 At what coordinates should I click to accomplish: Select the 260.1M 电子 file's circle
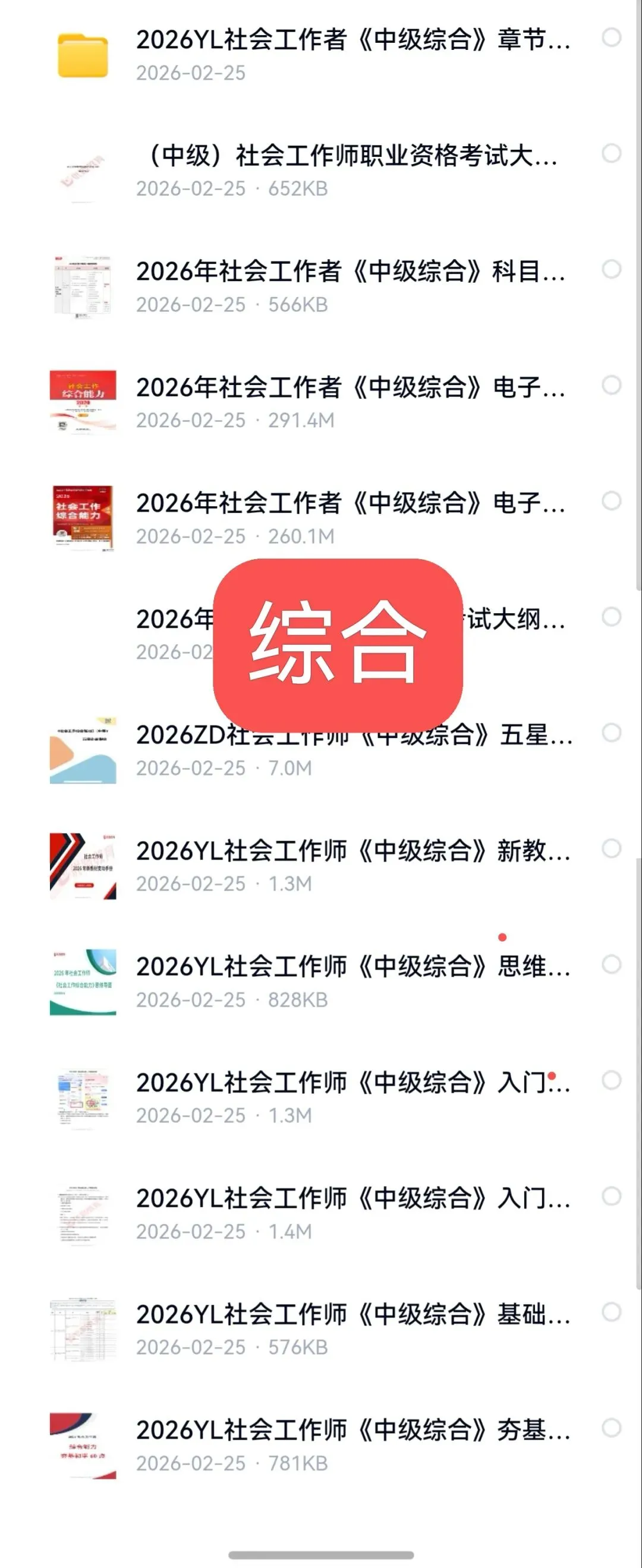[x=612, y=501]
